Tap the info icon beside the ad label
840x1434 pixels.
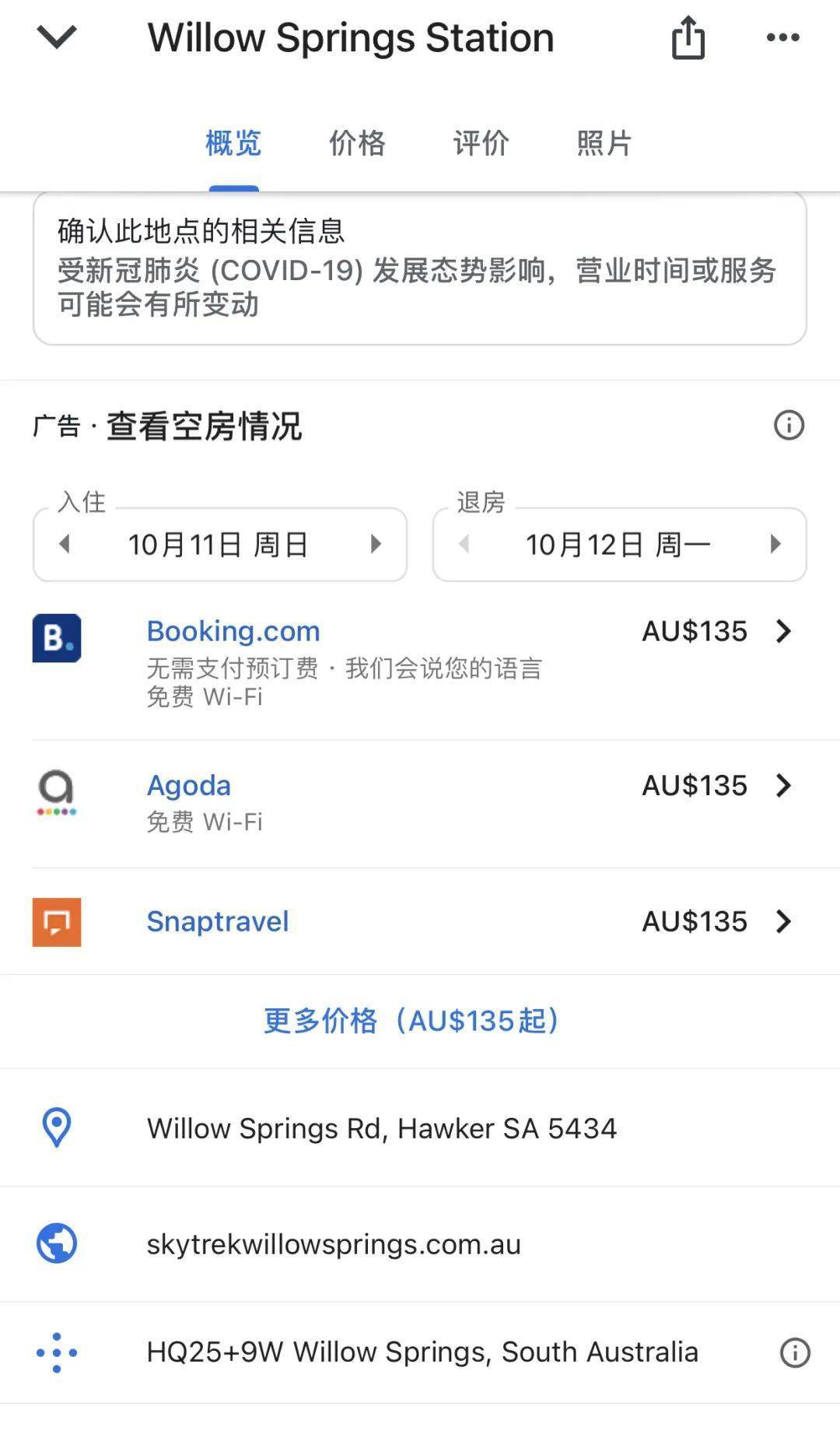pyautogui.click(x=789, y=425)
